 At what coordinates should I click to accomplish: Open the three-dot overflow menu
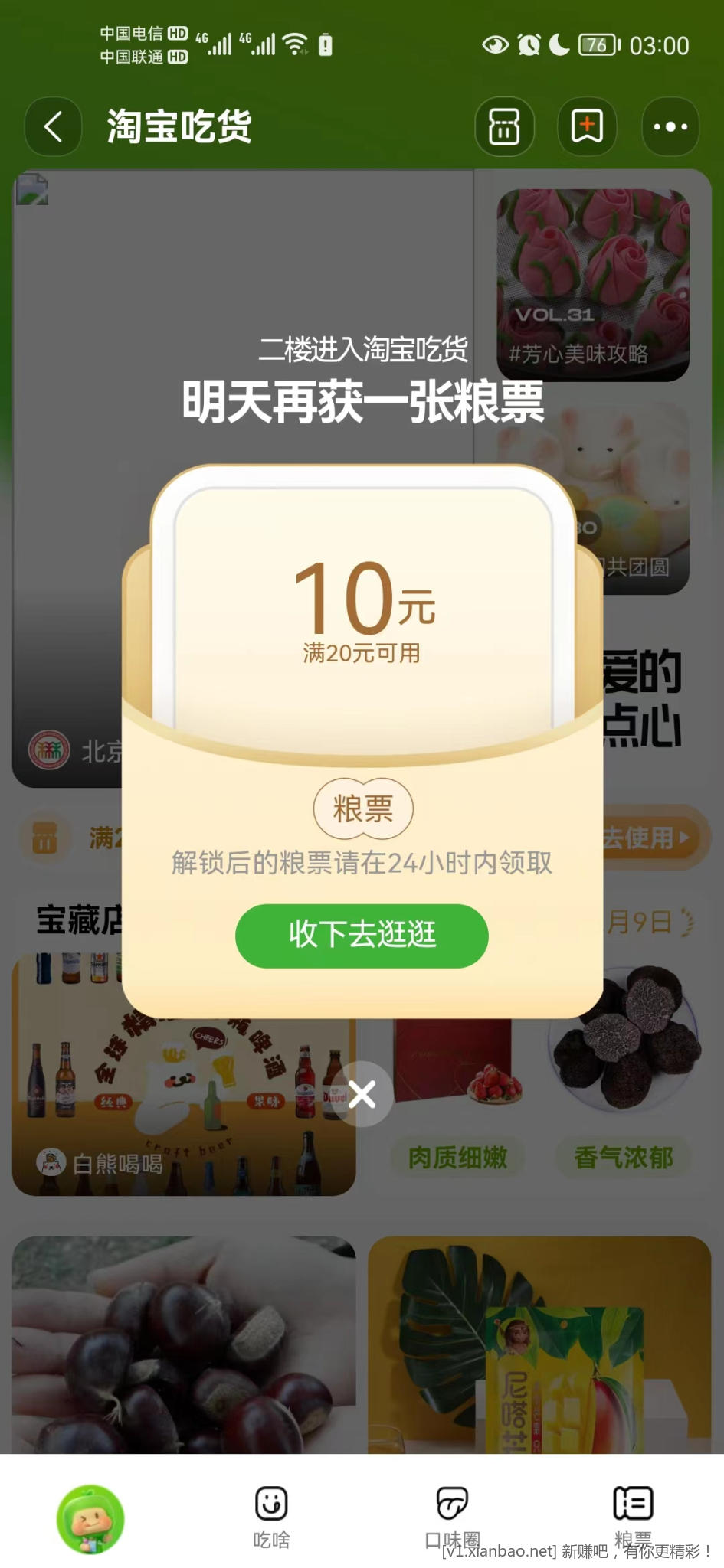[x=670, y=126]
